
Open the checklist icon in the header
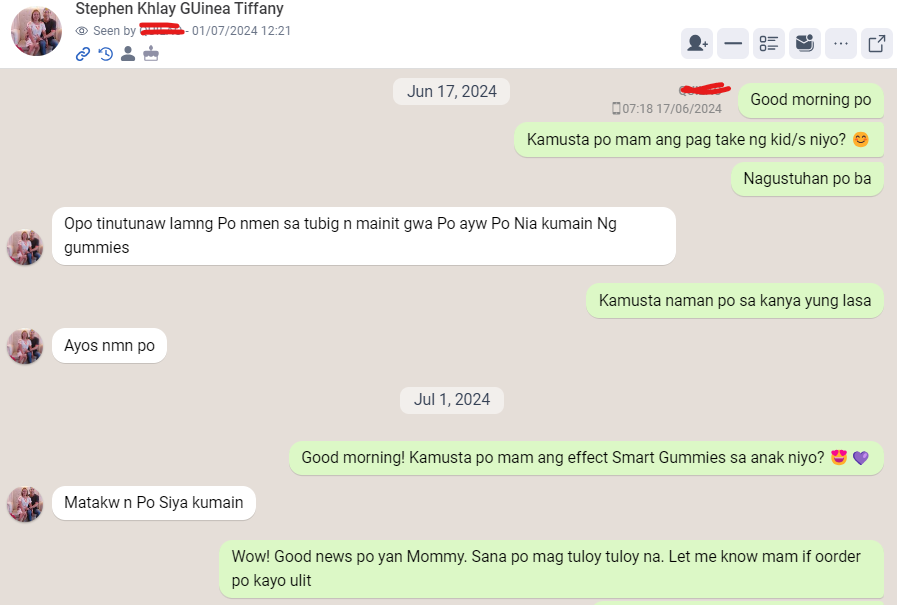(769, 43)
